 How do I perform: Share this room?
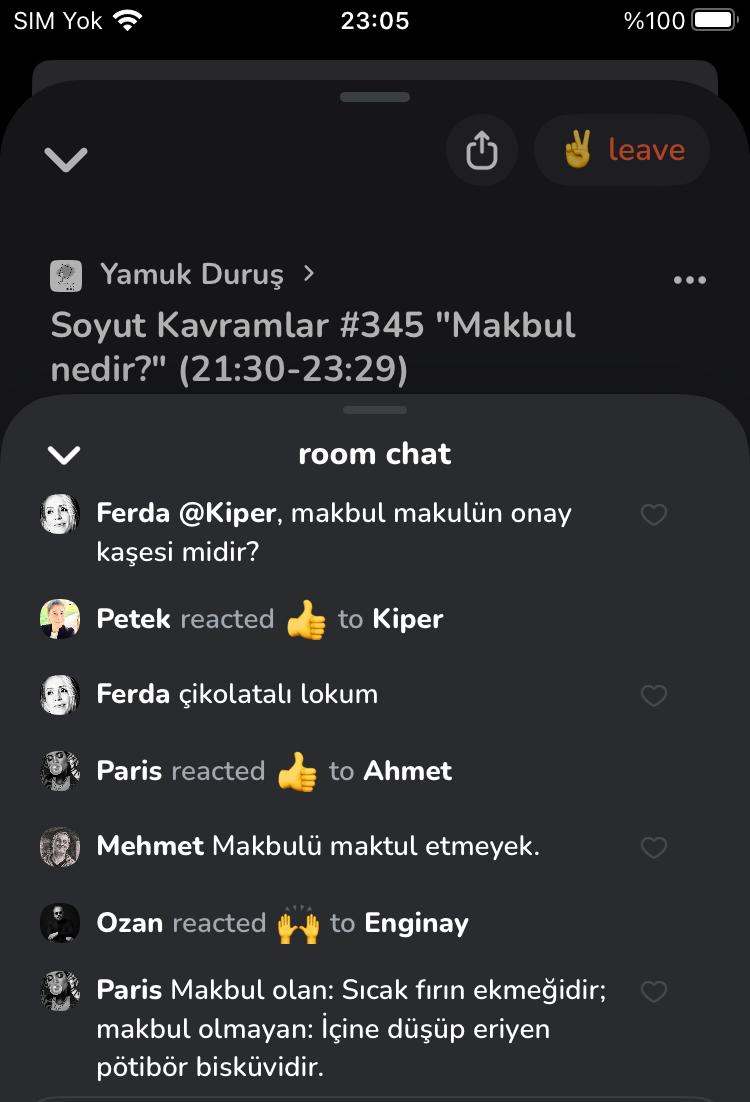[481, 151]
